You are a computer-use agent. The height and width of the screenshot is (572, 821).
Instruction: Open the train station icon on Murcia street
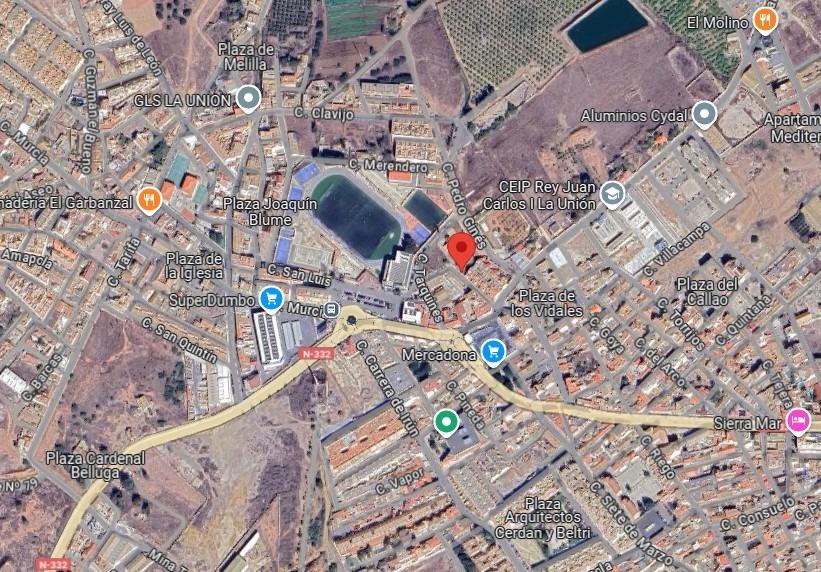pos(331,310)
